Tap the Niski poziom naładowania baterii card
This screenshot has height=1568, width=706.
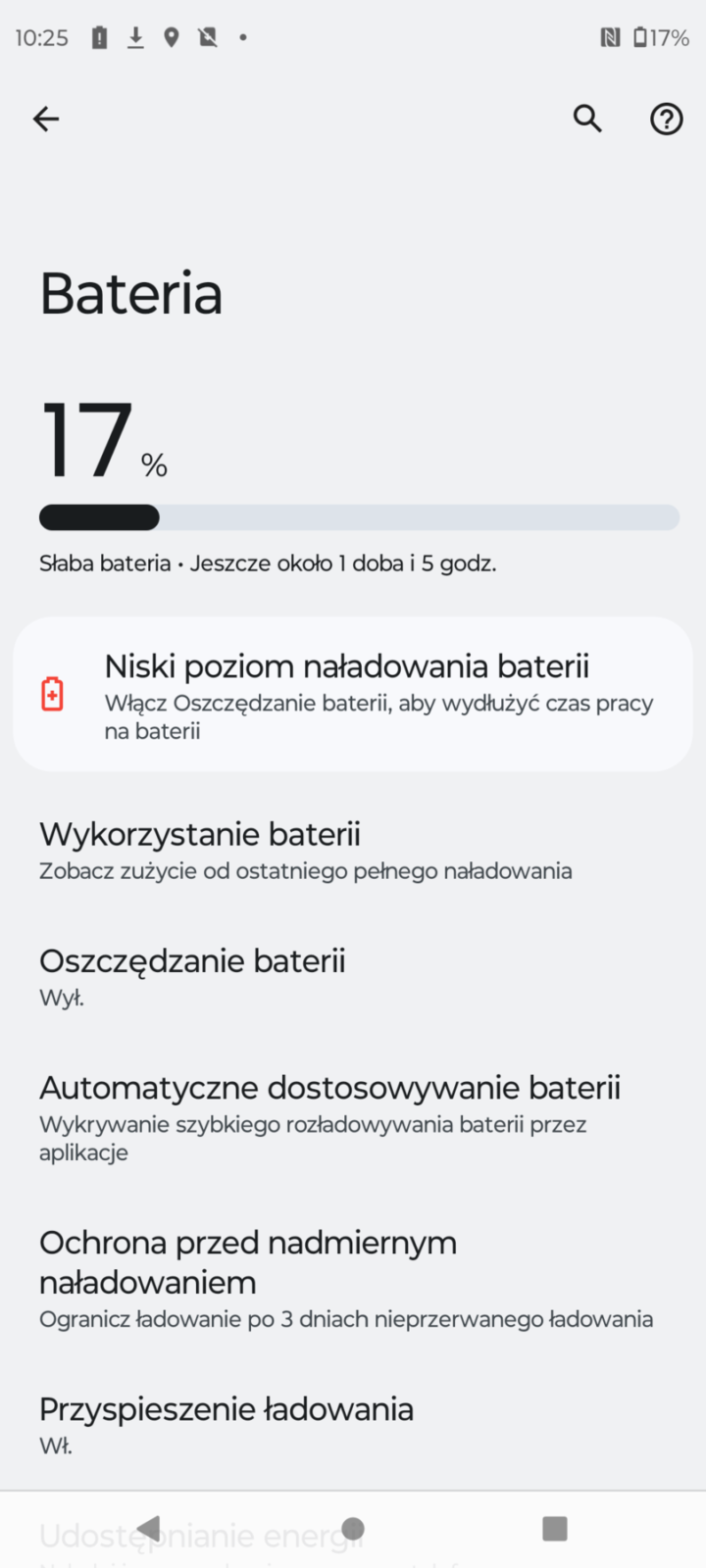click(x=353, y=694)
